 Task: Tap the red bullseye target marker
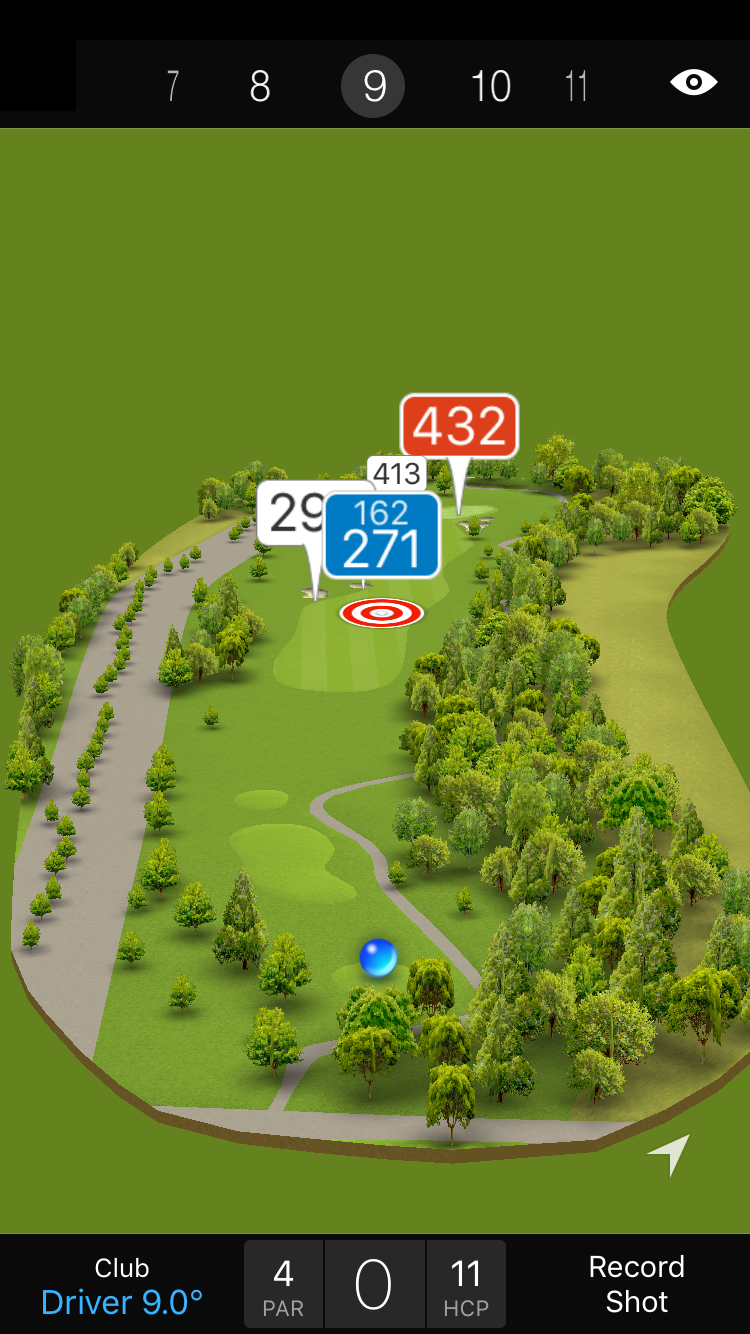[x=381, y=613]
